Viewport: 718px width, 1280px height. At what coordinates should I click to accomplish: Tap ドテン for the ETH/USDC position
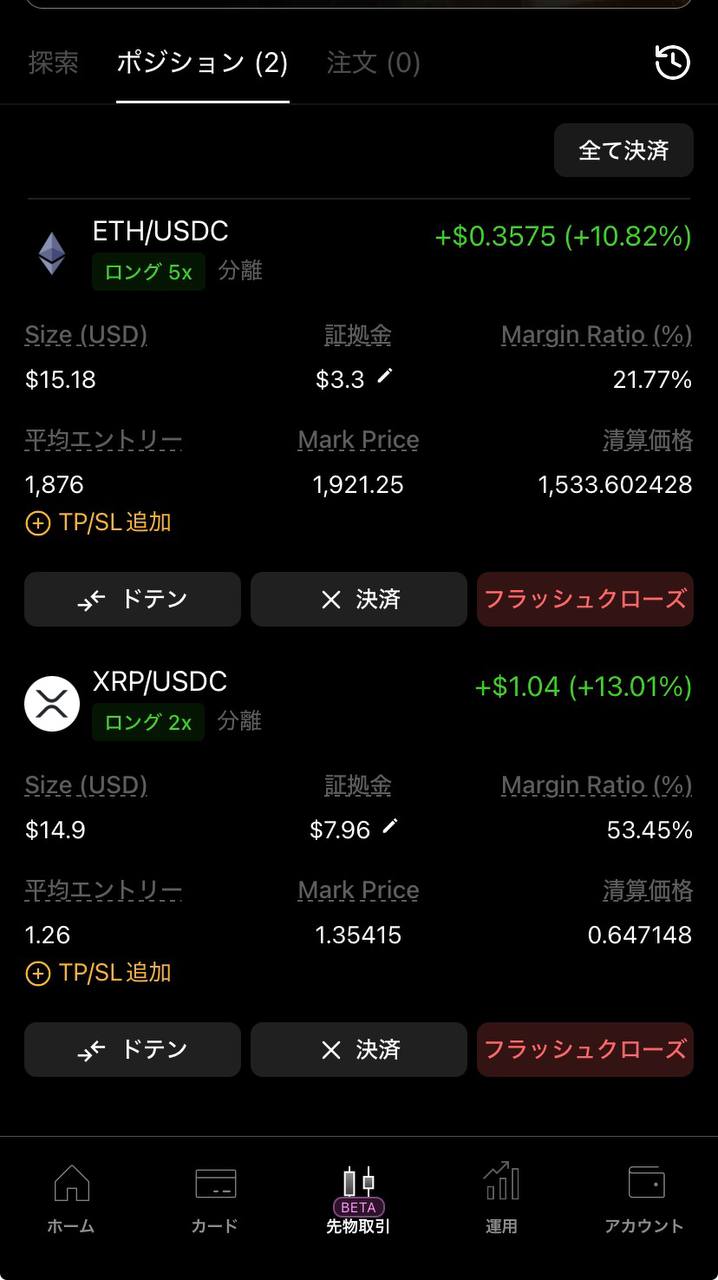click(x=132, y=599)
